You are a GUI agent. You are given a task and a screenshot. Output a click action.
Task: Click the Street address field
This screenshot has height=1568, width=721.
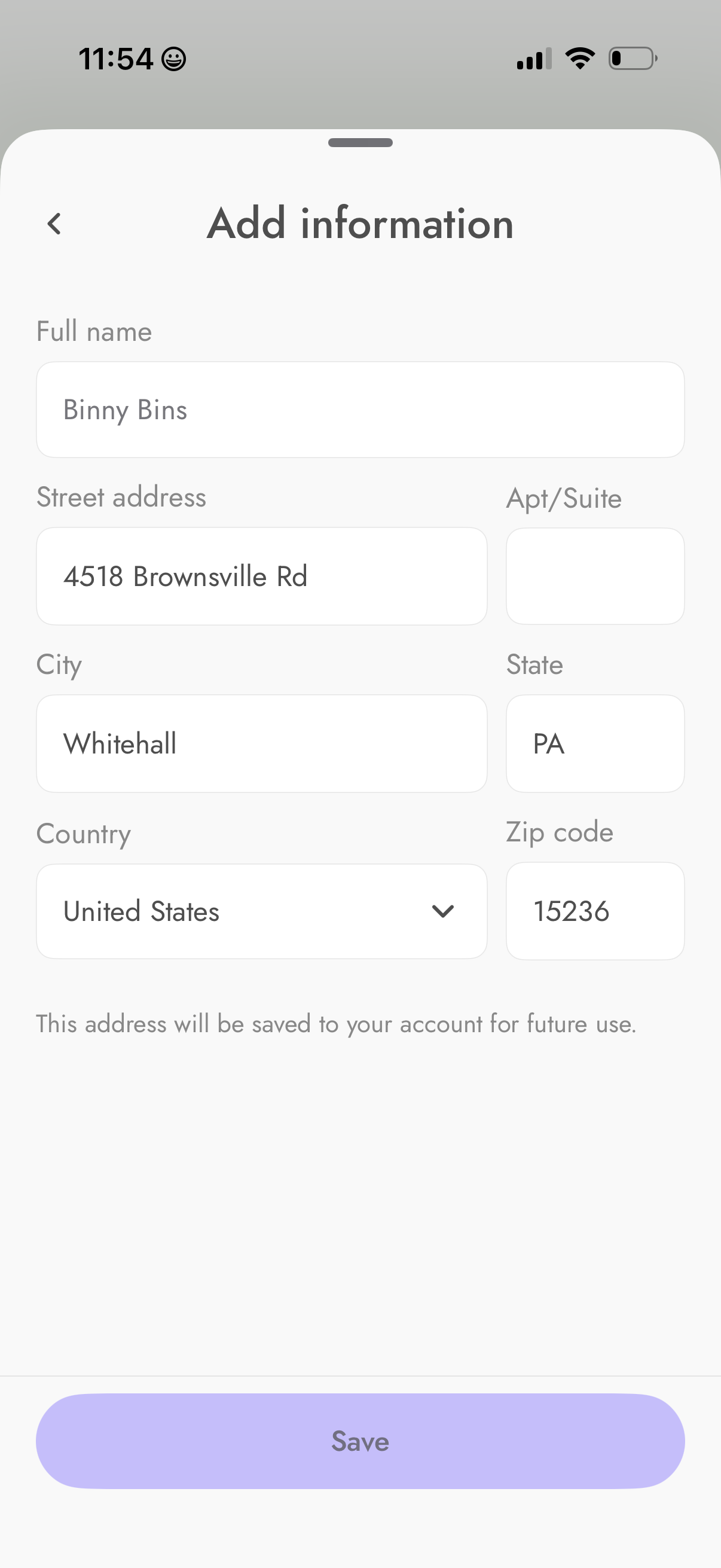pos(262,576)
